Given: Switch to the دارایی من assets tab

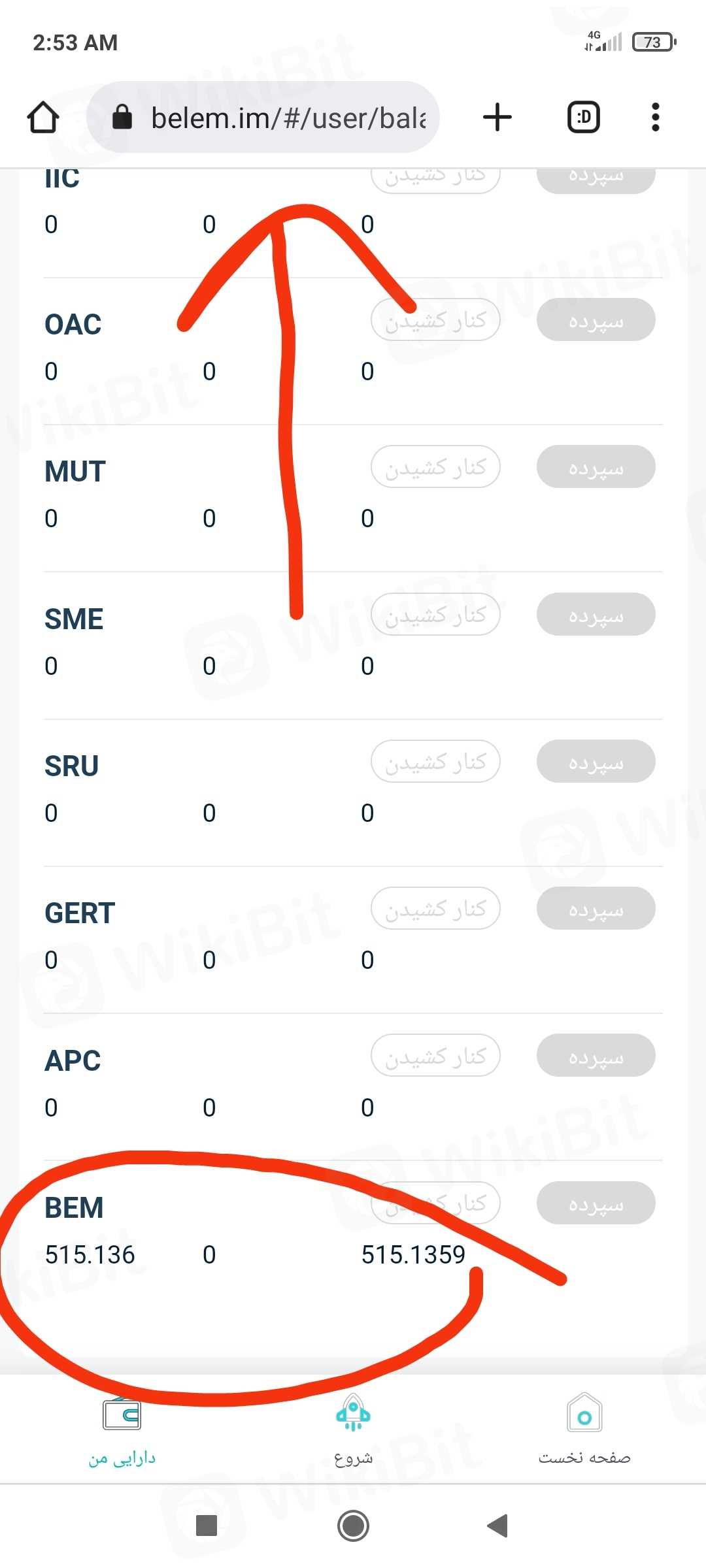Looking at the screenshot, I should [122, 1431].
